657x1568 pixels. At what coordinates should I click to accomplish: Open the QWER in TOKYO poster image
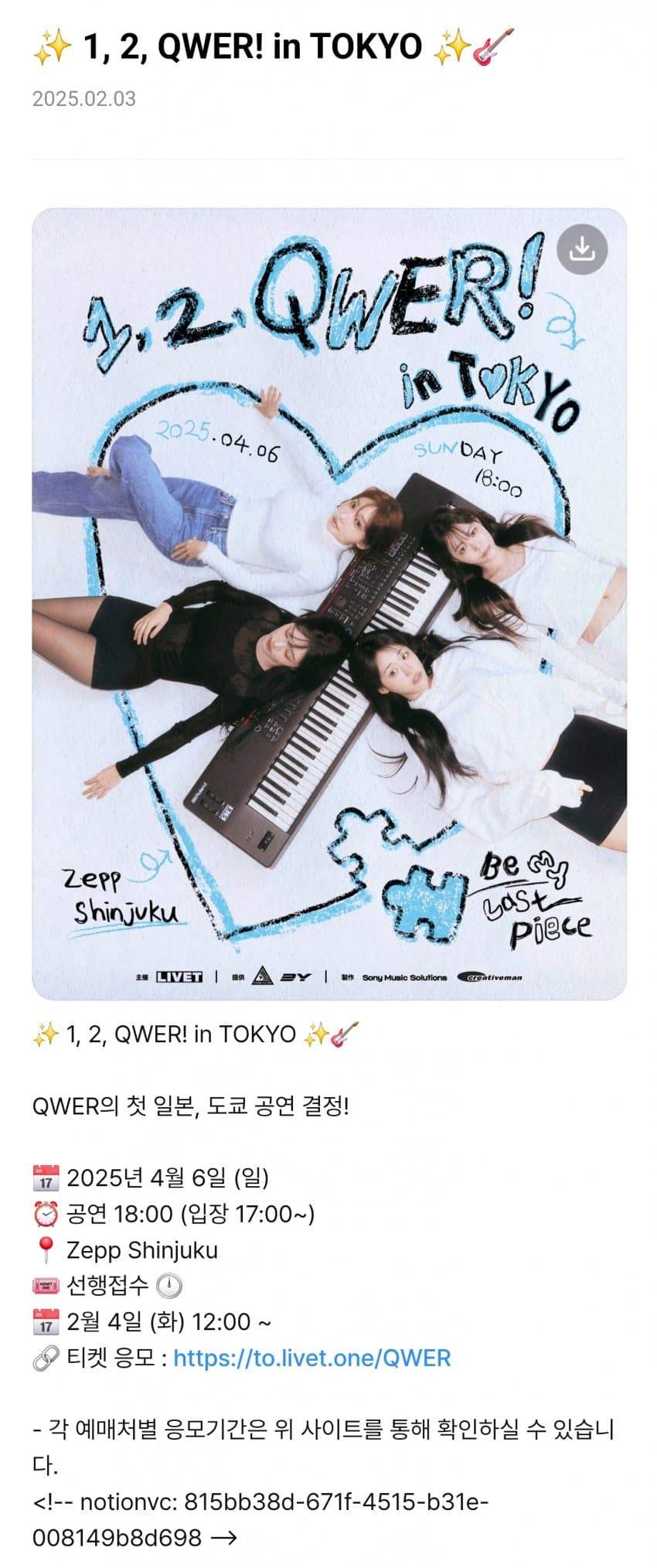pyautogui.click(x=329, y=604)
